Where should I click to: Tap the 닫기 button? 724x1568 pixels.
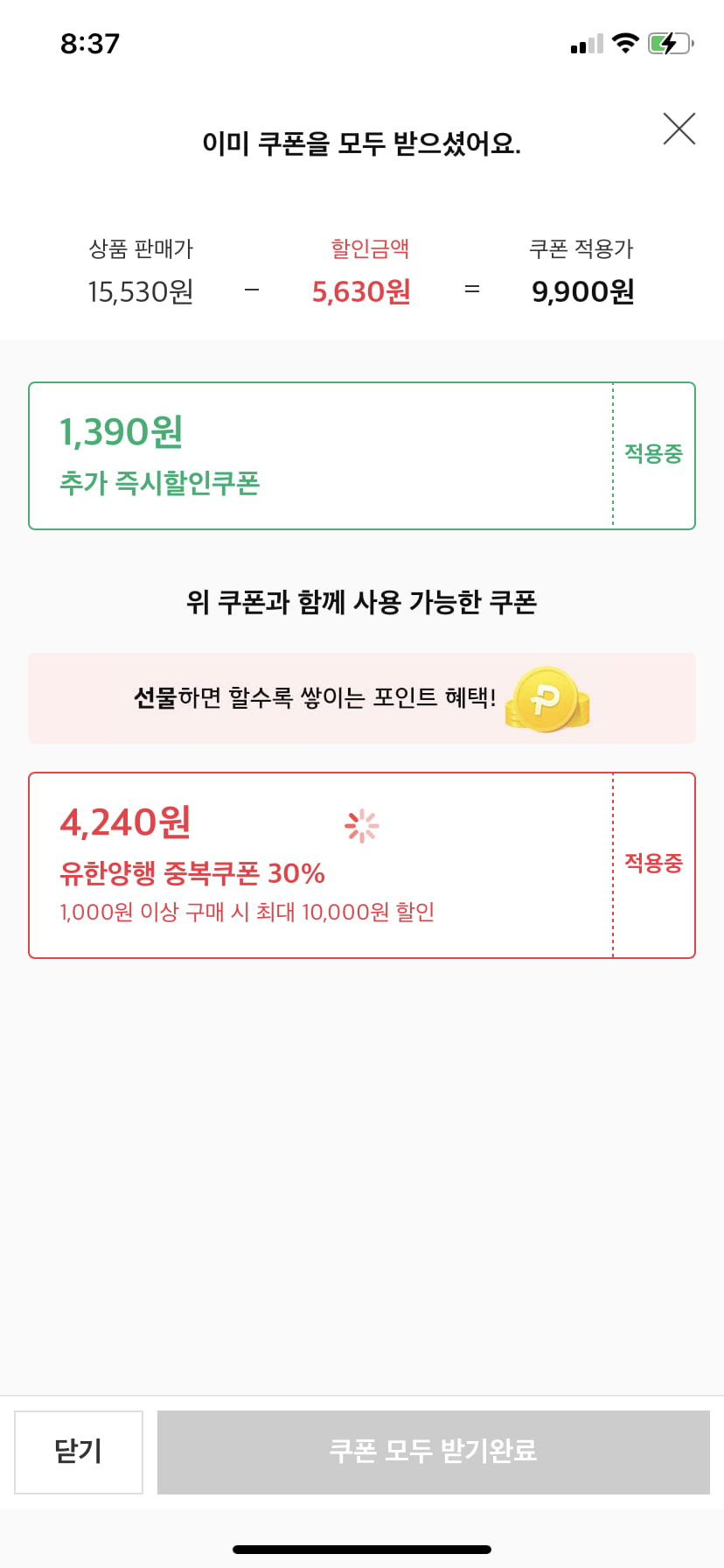pyautogui.click(x=79, y=1452)
